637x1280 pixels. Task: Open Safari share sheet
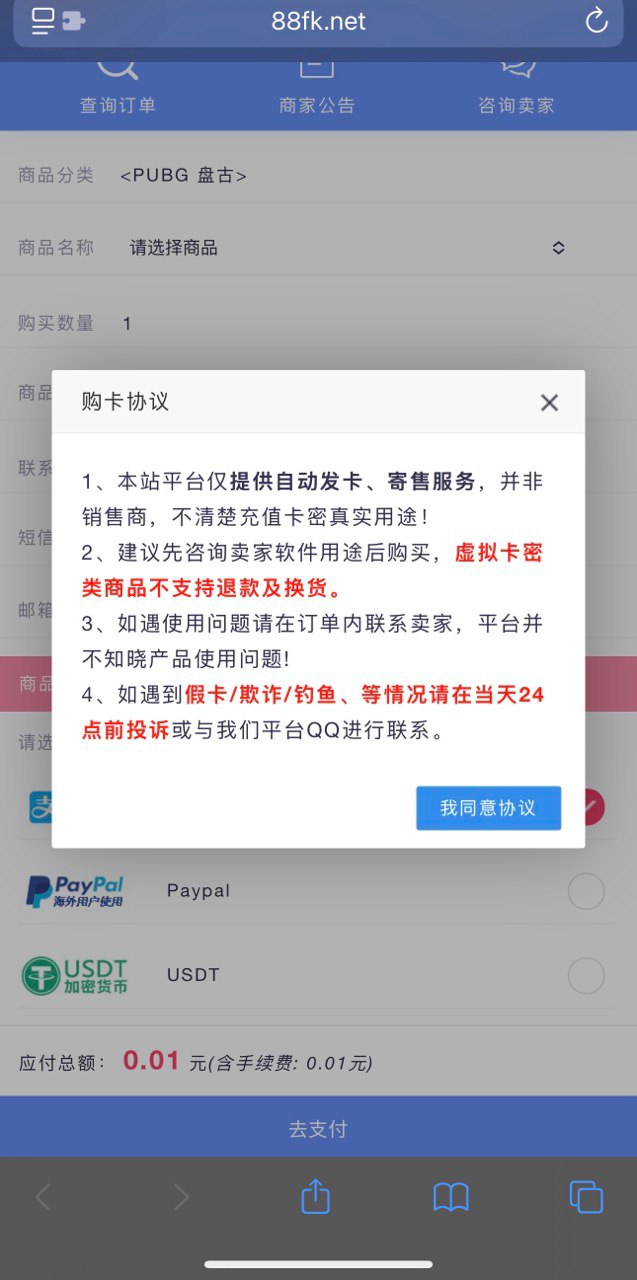315,1196
